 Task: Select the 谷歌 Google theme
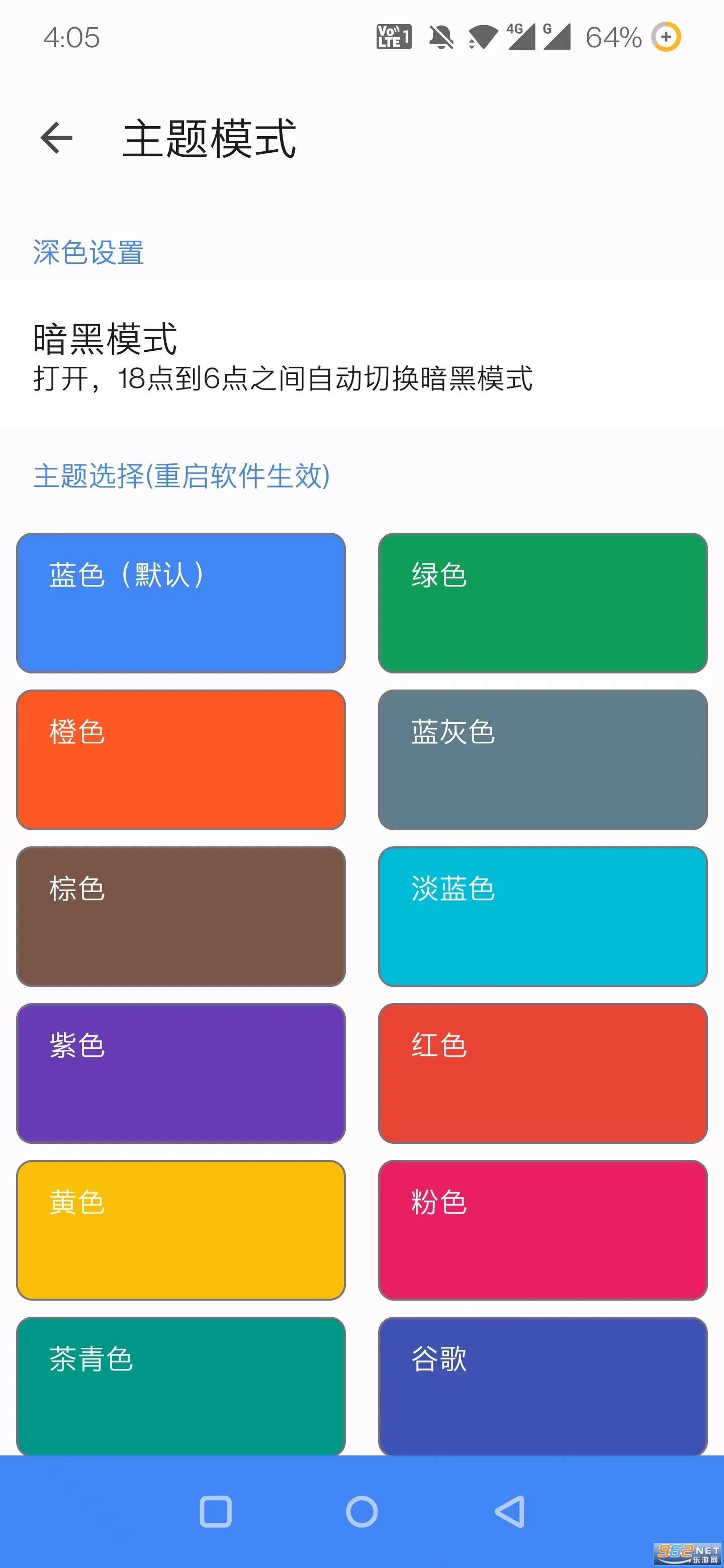(x=542, y=1387)
